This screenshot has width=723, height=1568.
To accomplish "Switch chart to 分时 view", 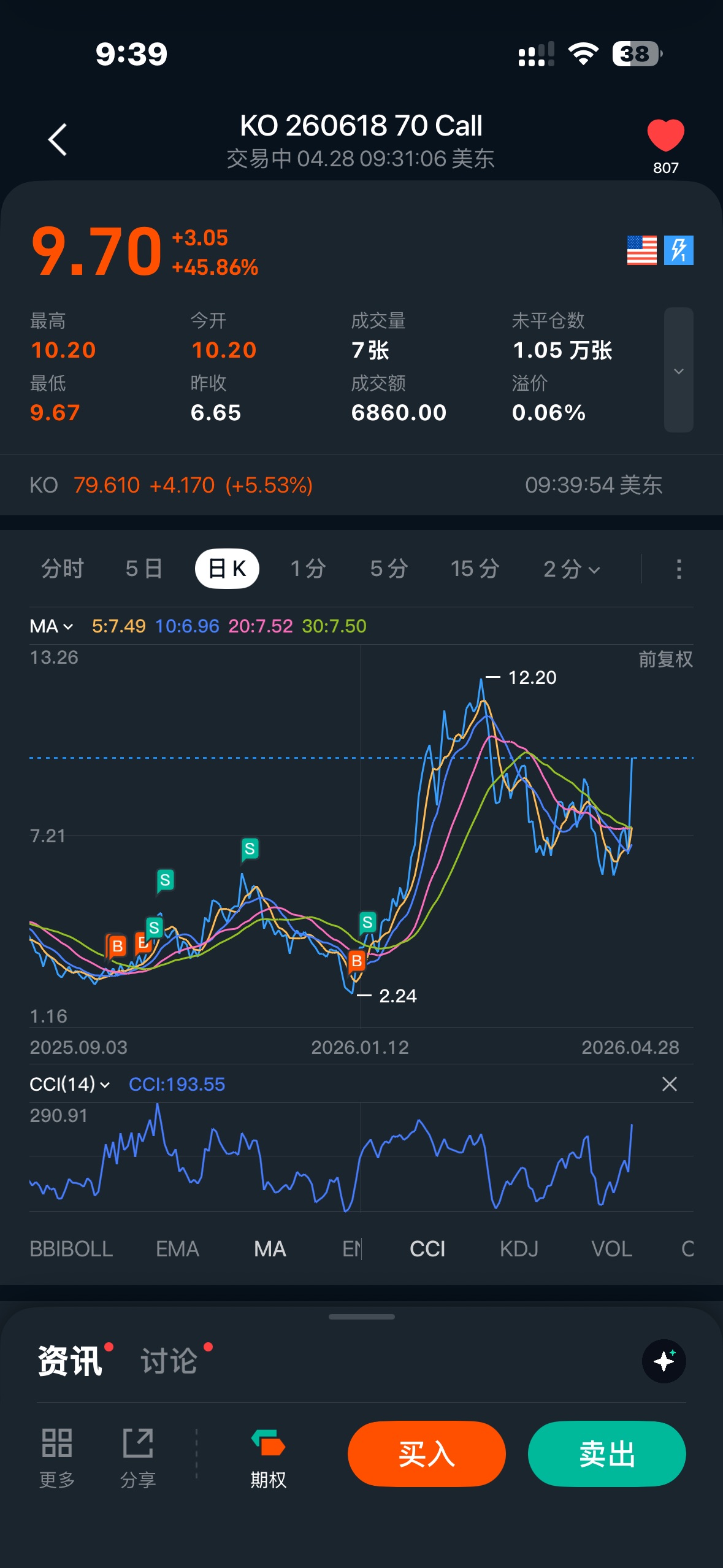I will point(62,569).
